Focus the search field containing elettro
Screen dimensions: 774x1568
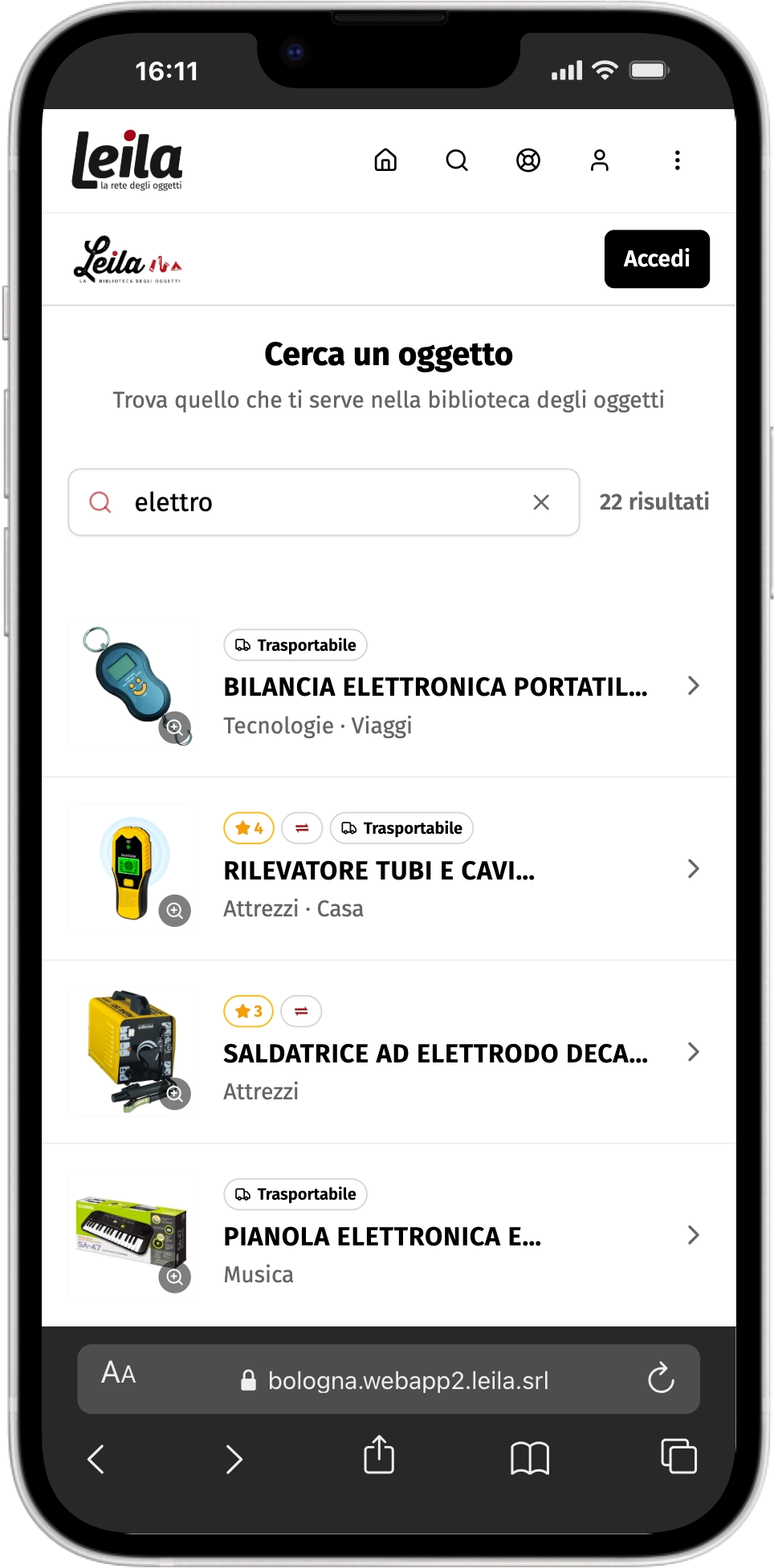click(x=321, y=502)
